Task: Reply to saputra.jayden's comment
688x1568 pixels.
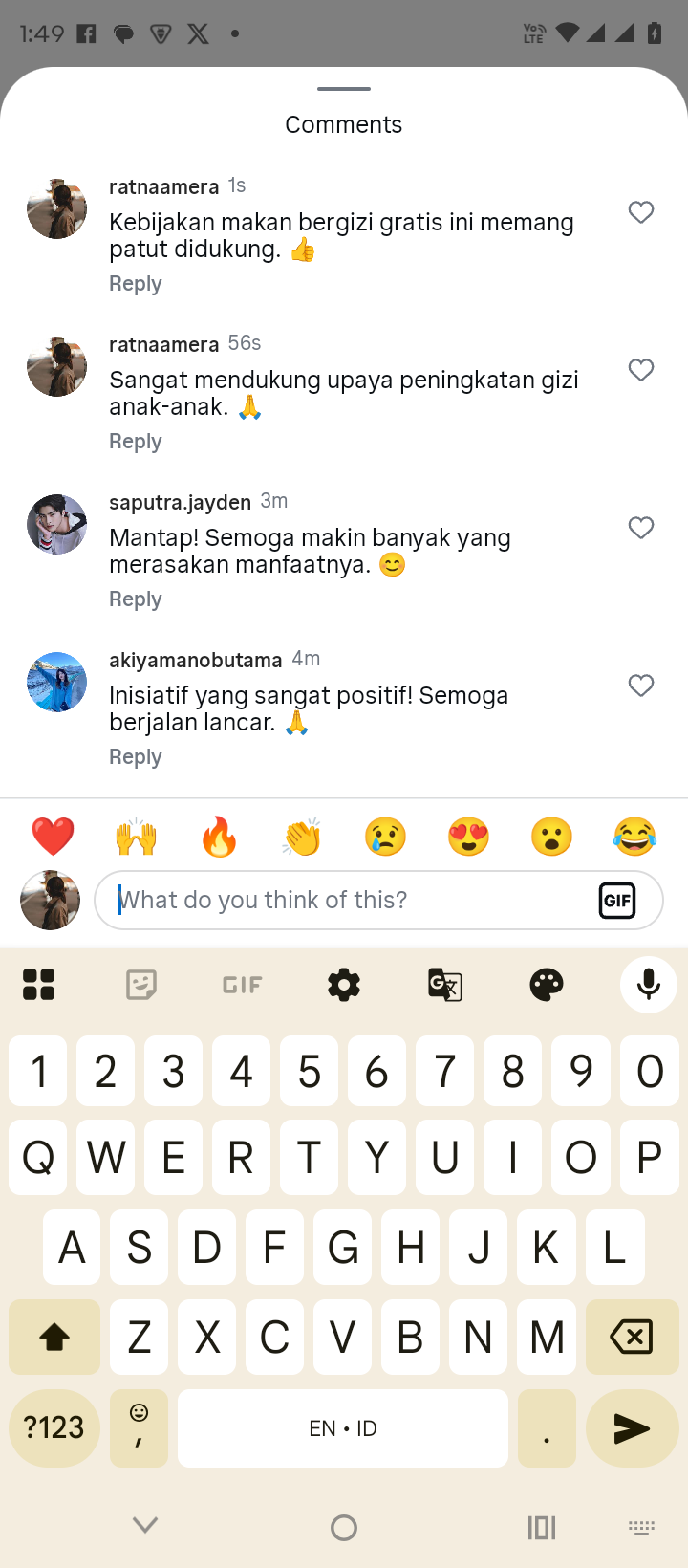Action: 135,599
